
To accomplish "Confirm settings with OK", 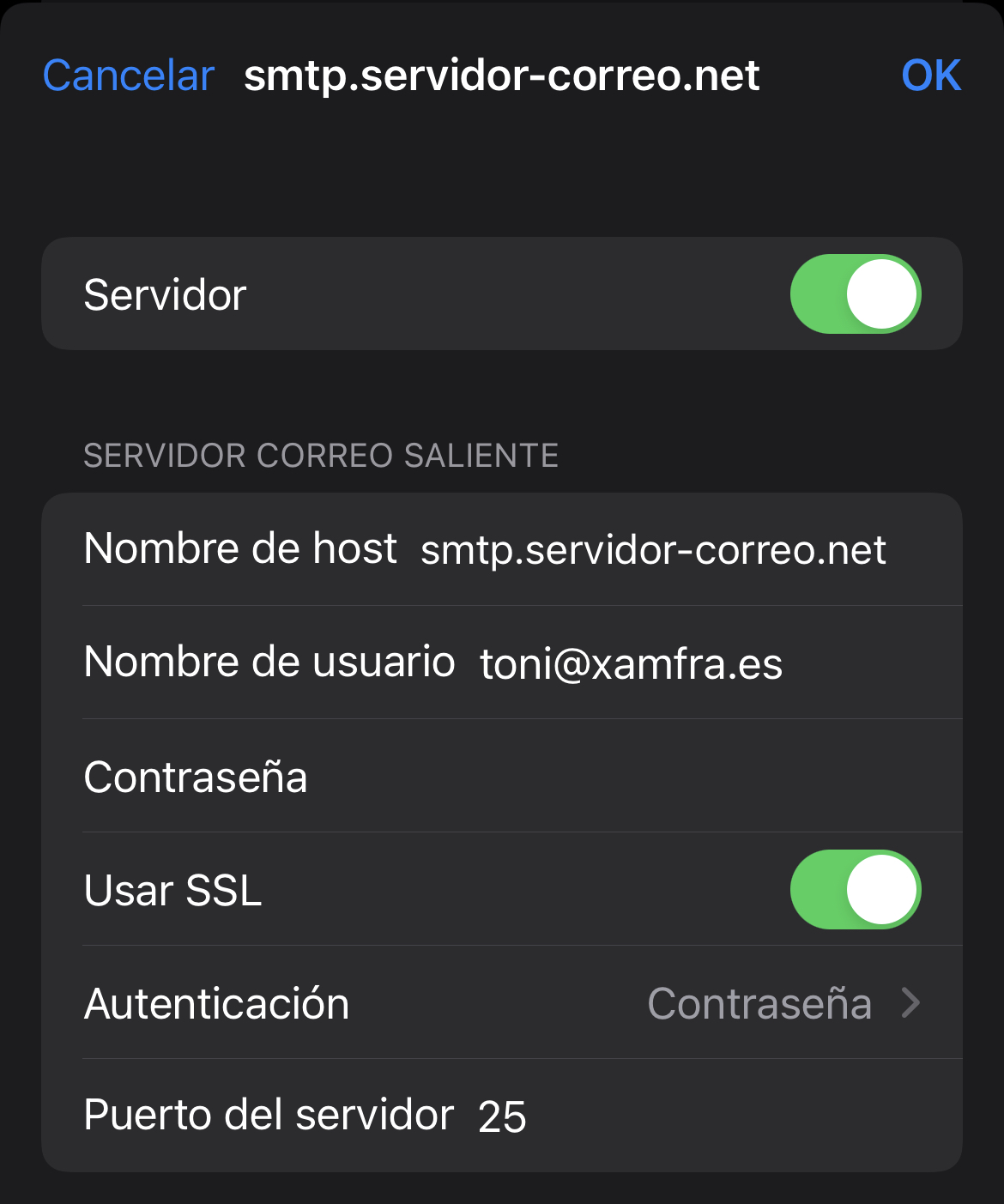I will point(930,76).
